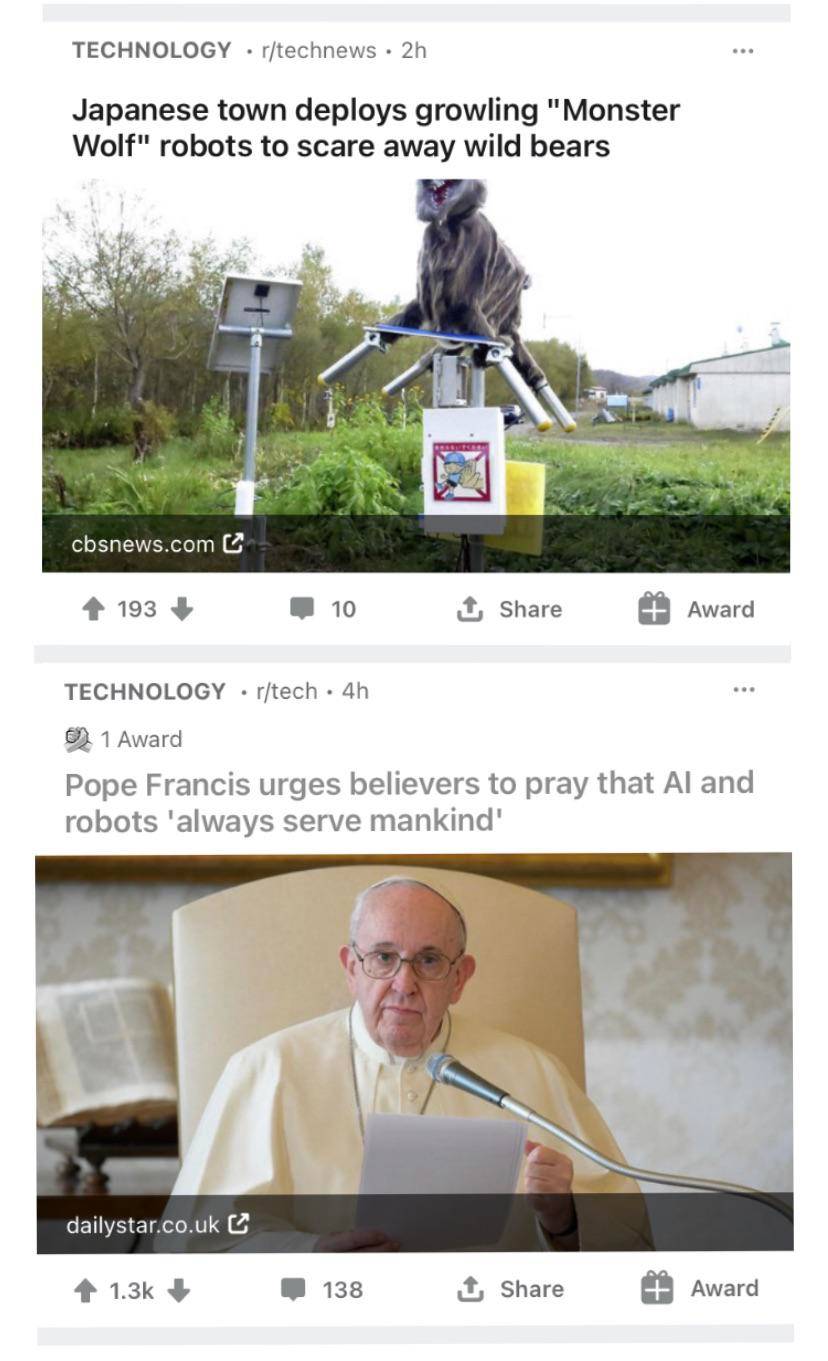Open comments on Monster Wolf post
828x1361 pixels.
(322, 609)
